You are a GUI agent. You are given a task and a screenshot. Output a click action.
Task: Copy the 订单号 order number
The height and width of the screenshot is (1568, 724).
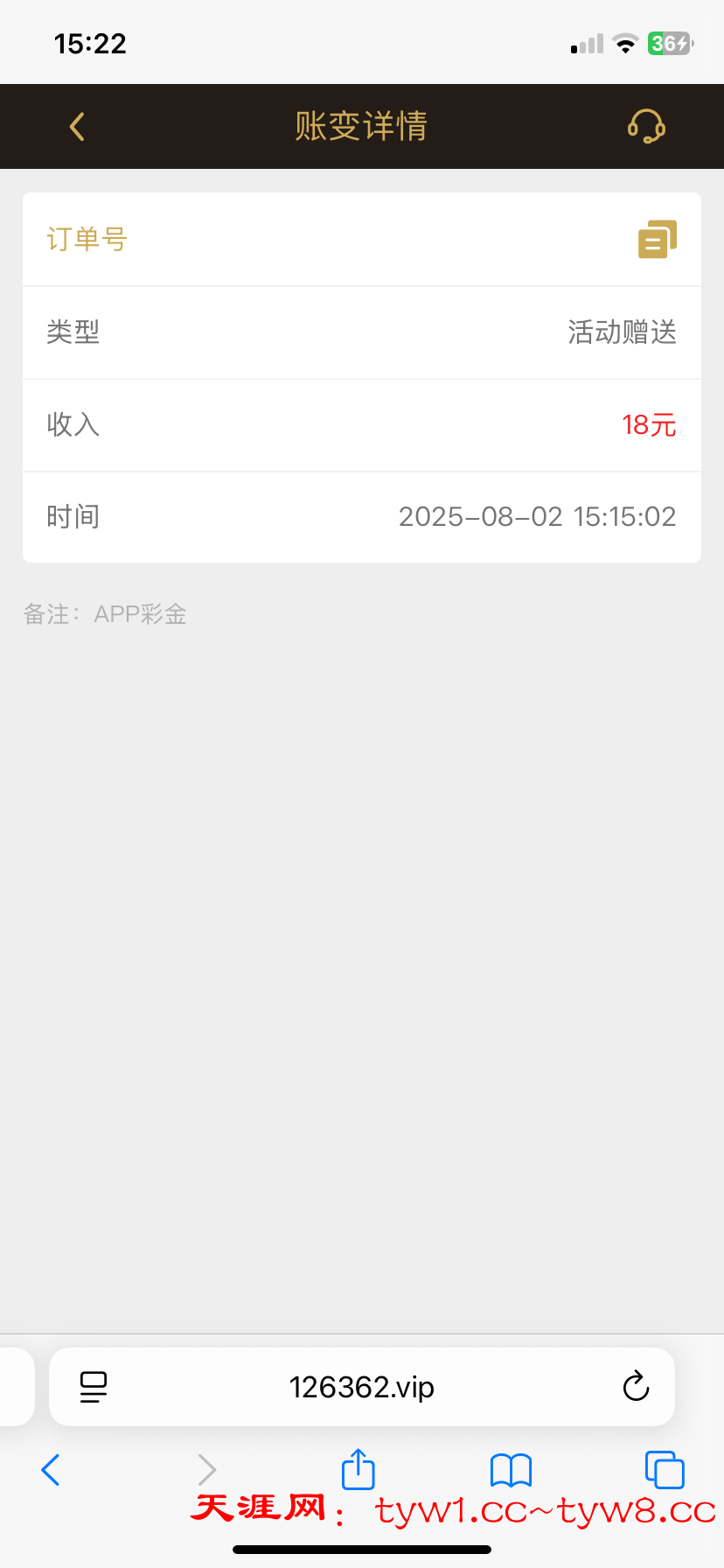658,239
